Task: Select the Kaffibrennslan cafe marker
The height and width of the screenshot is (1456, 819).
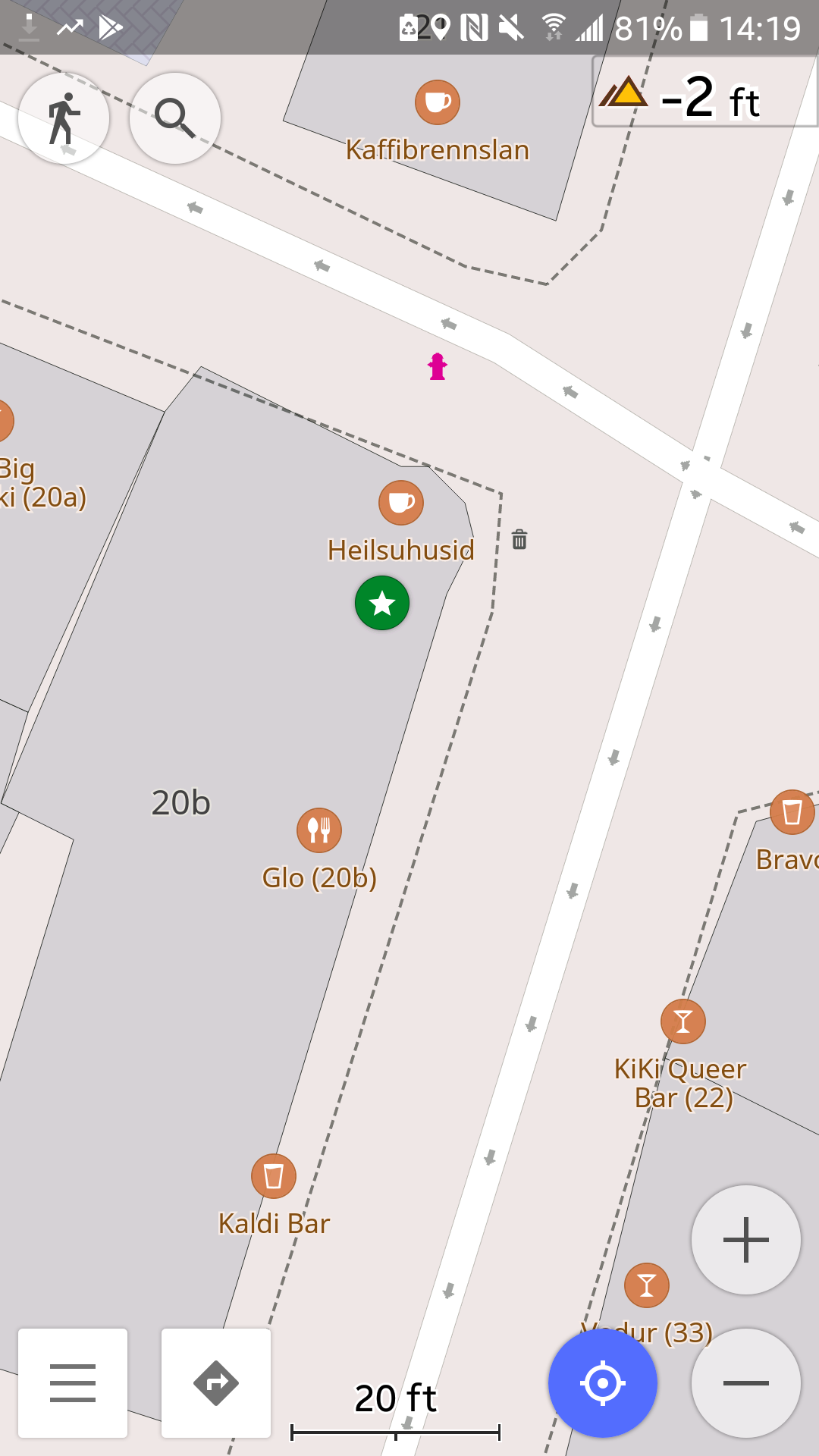Action: coord(438,102)
